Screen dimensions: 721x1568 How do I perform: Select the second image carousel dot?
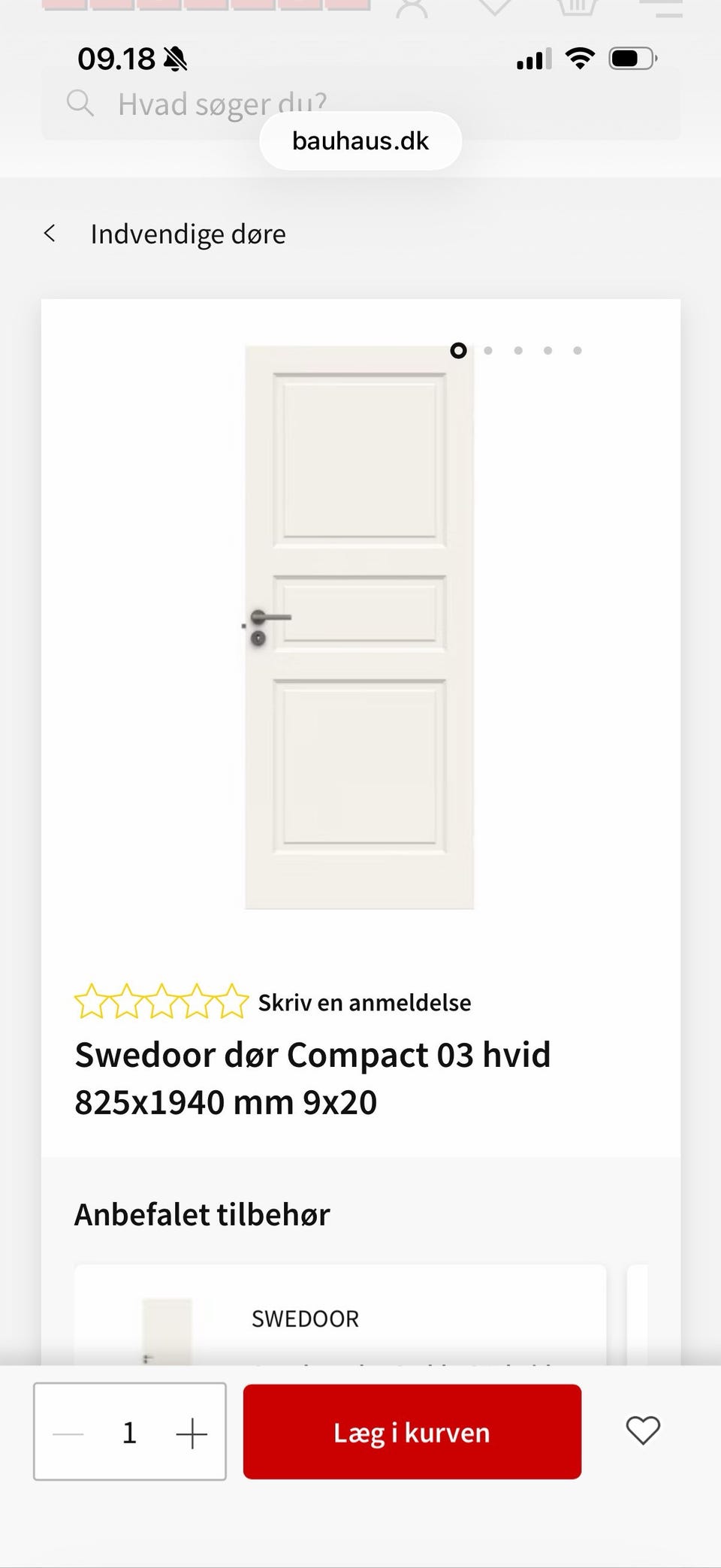[488, 350]
